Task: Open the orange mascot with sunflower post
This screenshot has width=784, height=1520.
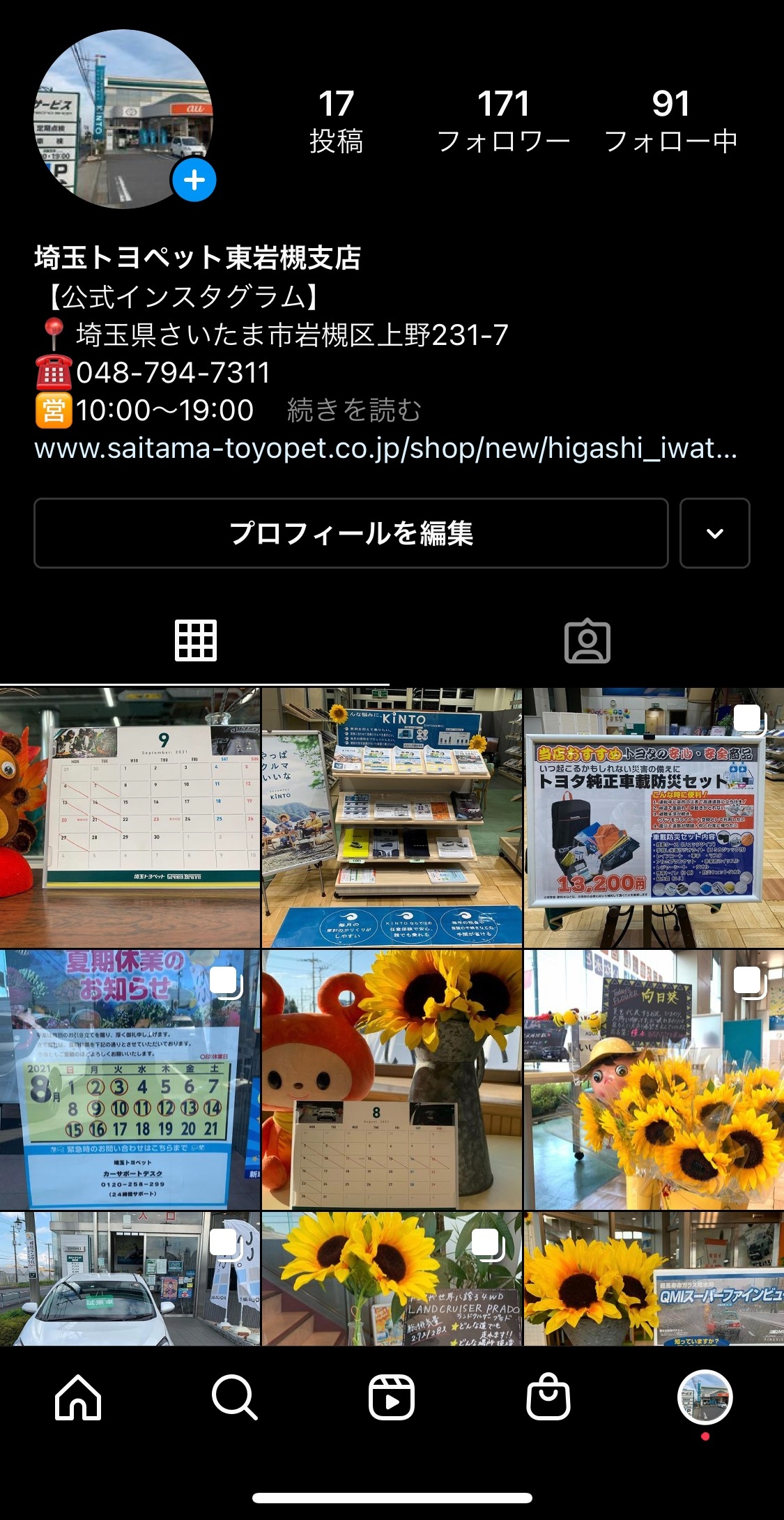Action: click(x=392, y=1080)
